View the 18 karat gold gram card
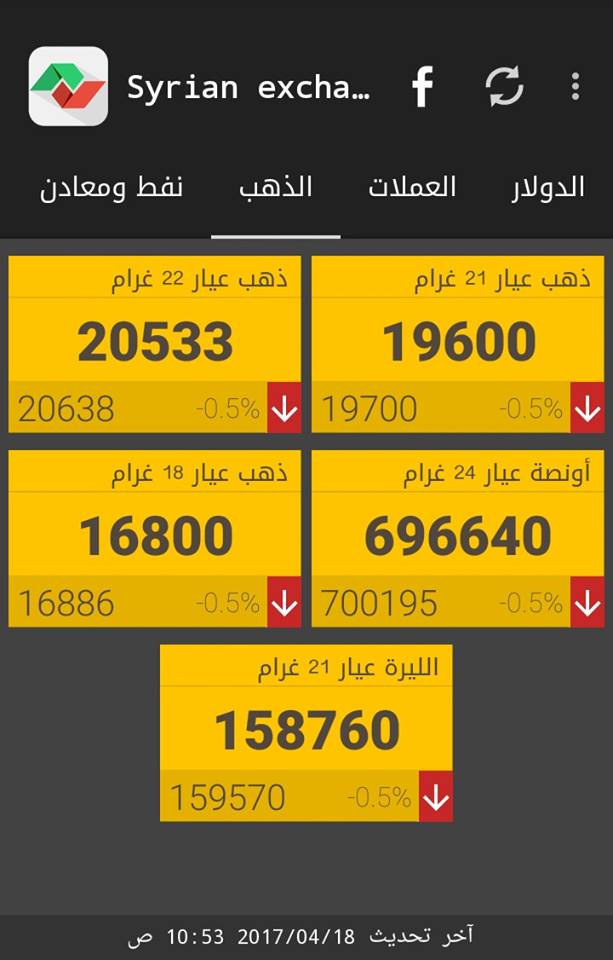 coord(155,538)
